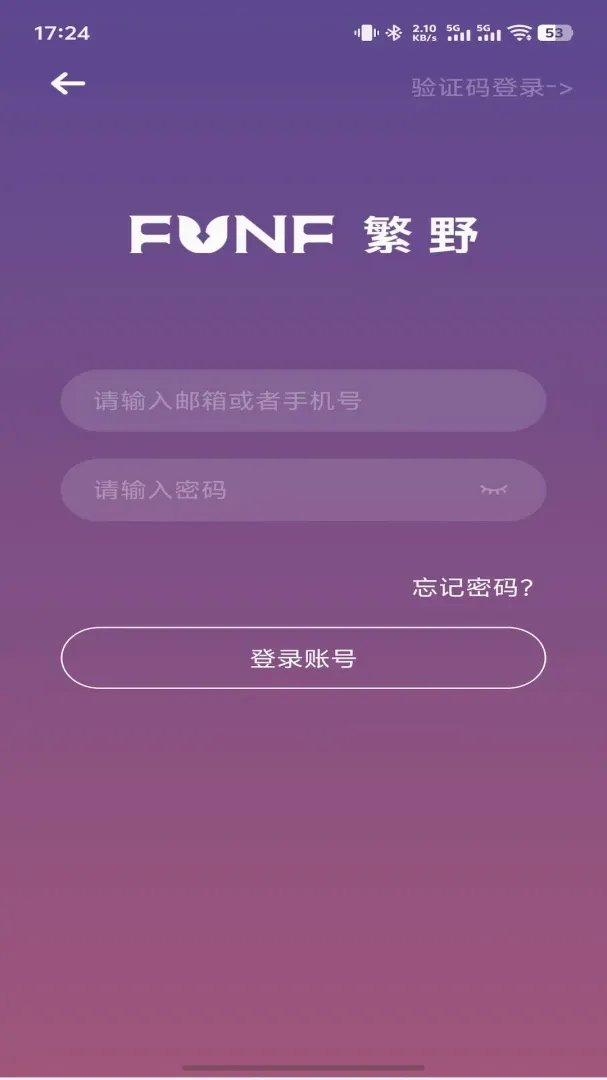The width and height of the screenshot is (607, 1080).
Task: Tap the email or phone number field
Action: point(303,401)
